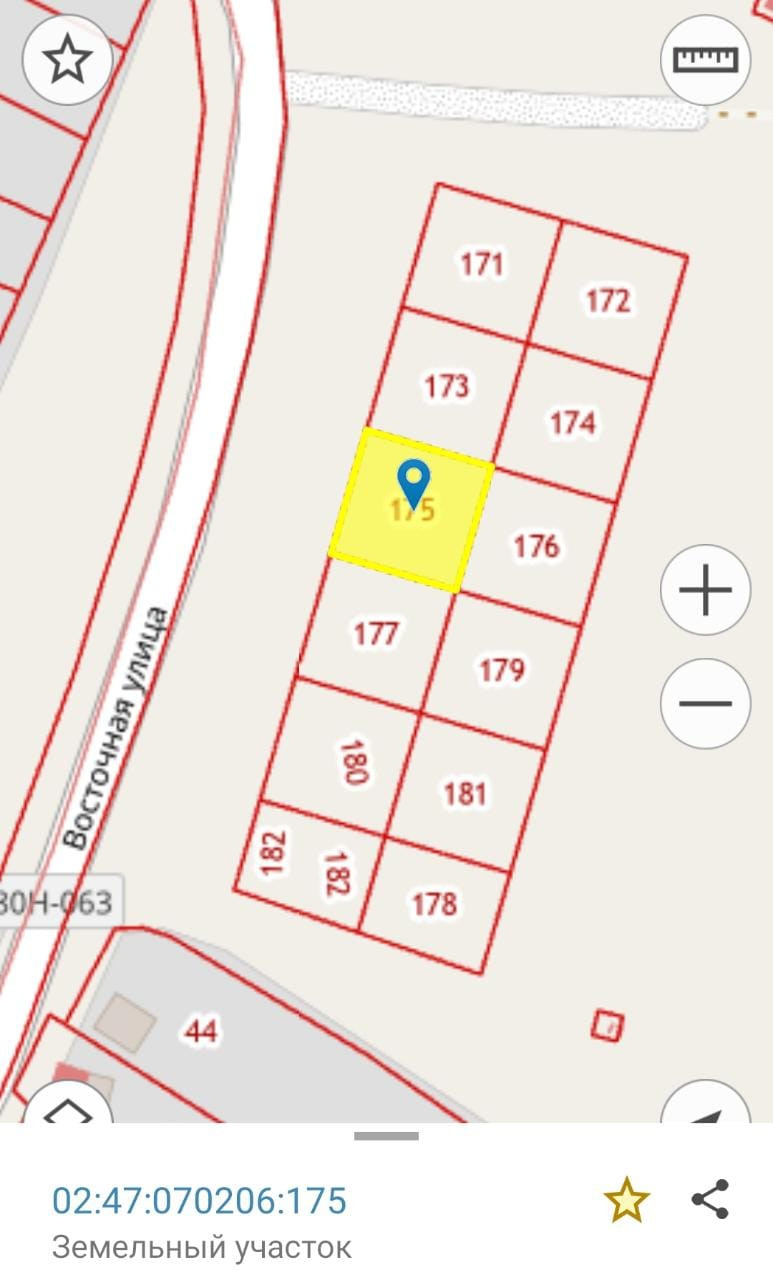The height and width of the screenshot is (1280, 773).
Task: Open the ruler measurement tool
Action: (x=705, y=61)
